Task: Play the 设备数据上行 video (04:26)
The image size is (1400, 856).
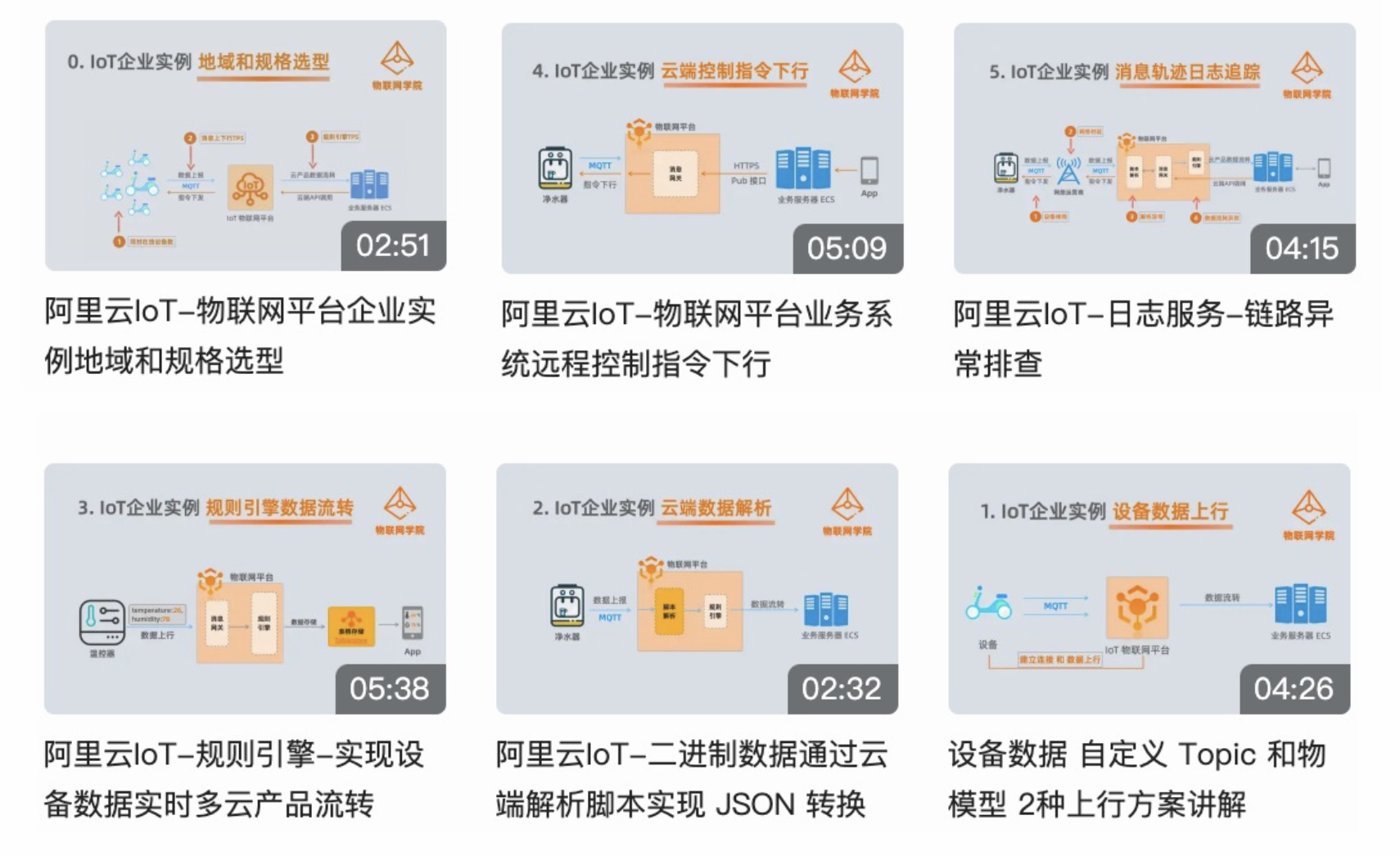Action: (1149, 588)
